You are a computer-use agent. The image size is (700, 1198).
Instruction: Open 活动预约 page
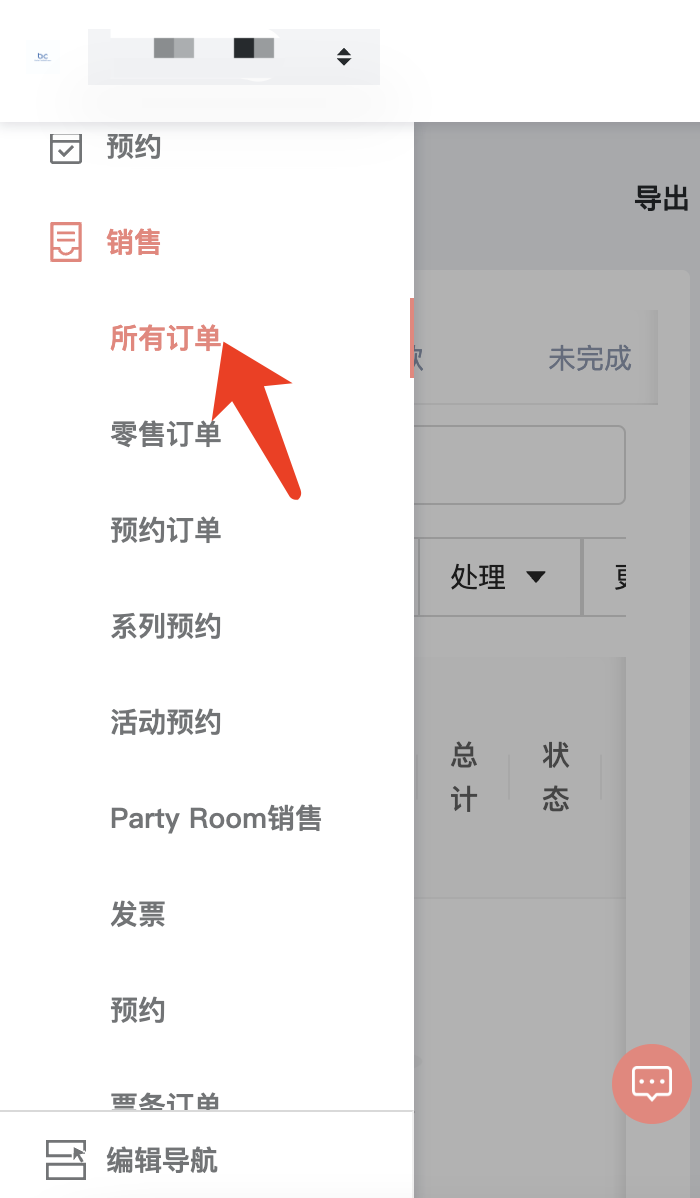165,722
